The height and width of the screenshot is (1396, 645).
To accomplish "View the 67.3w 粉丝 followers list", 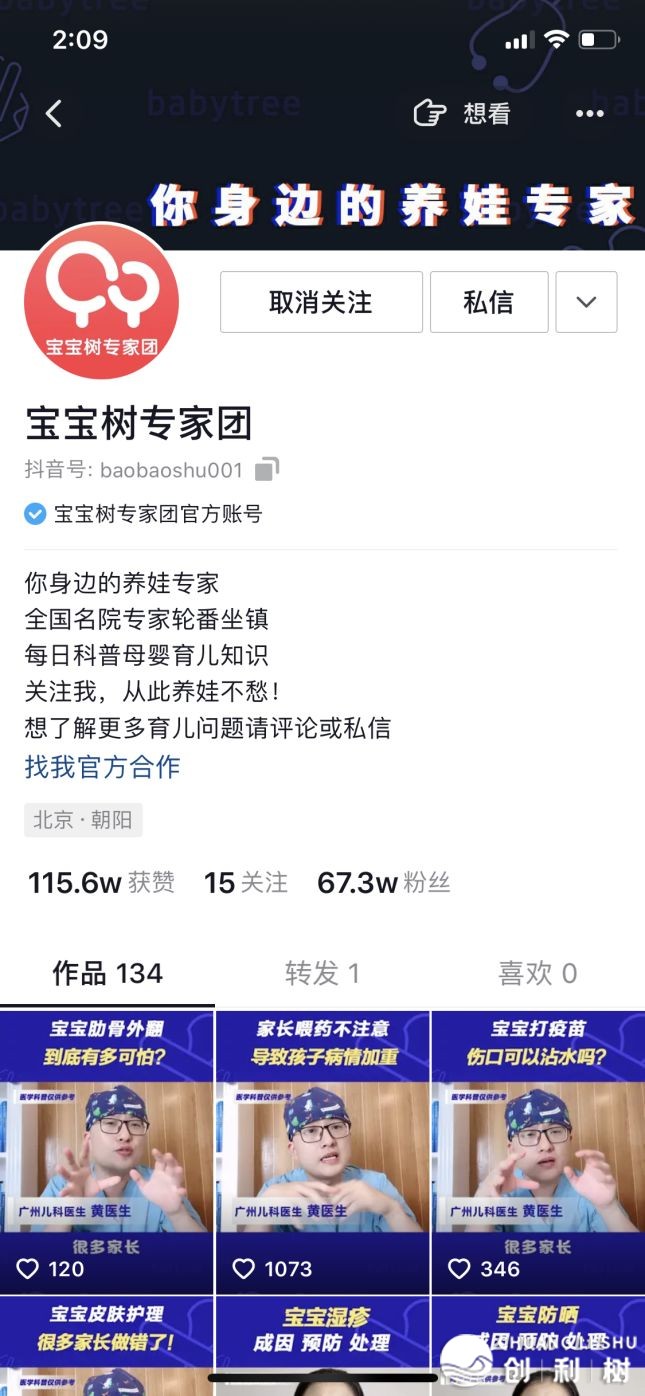I will (x=384, y=883).
